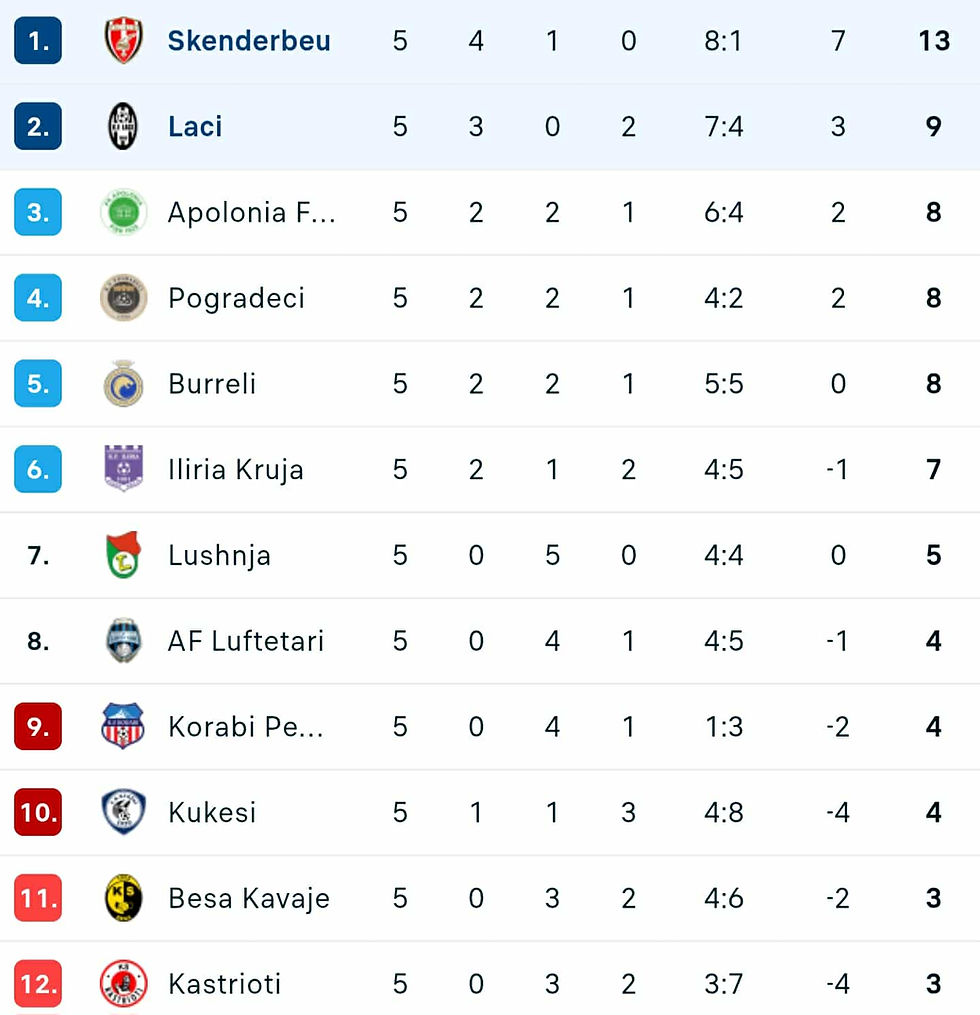Viewport: 980px width, 1015px height.
Task: Open the Besa Kavaje row
Action: (248, 898)
